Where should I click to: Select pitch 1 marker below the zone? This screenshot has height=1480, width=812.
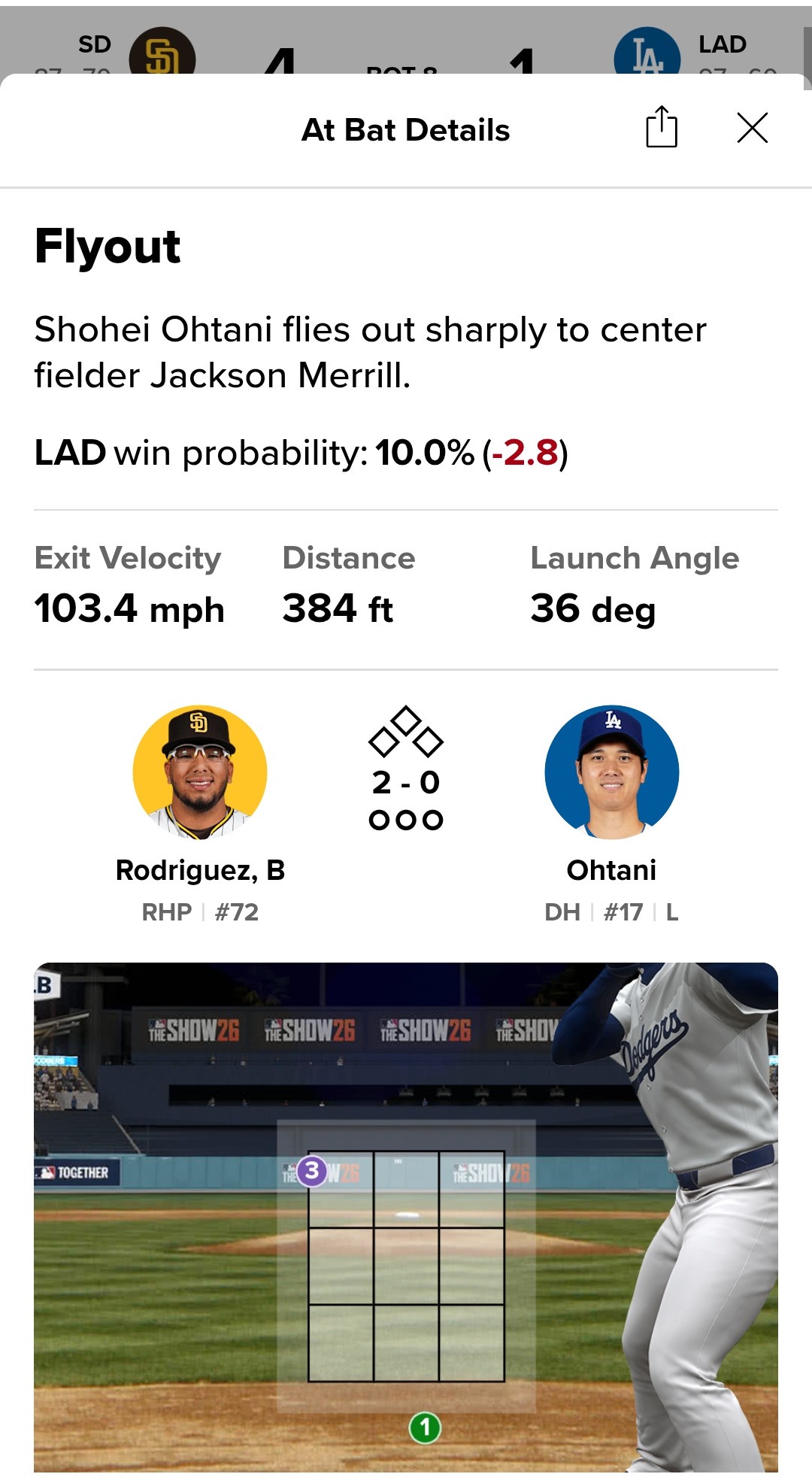point(425,1427)
